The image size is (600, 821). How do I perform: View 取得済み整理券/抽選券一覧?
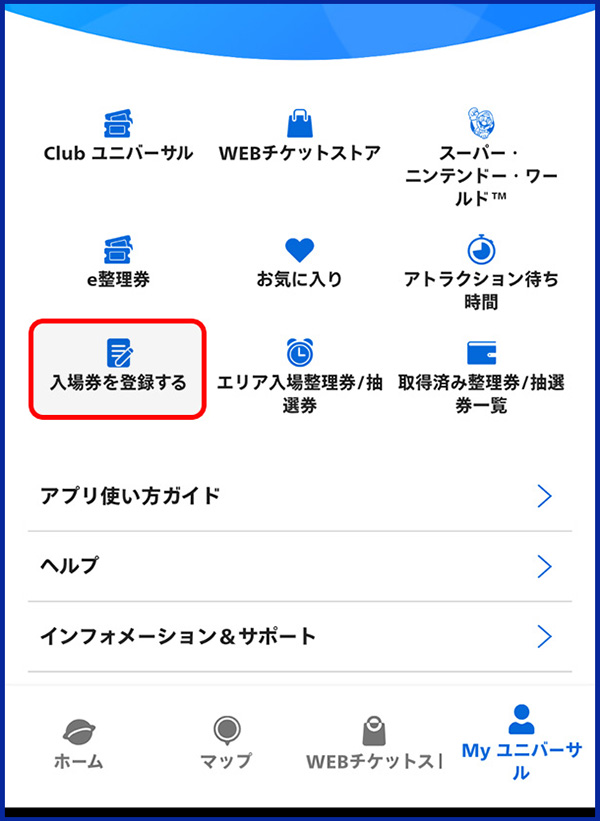click(x=482, y=375)
